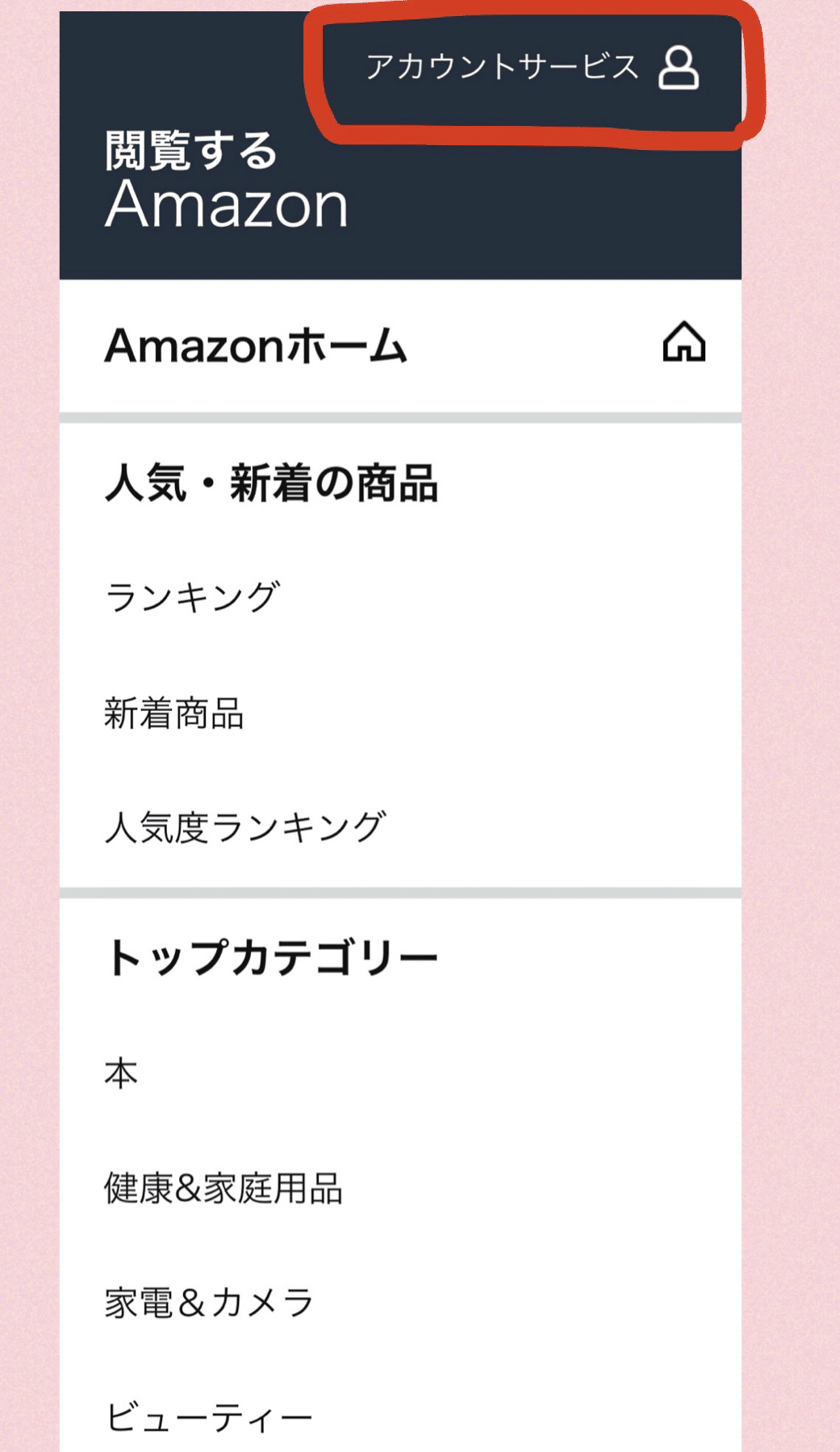Tap the トップカテゴリー section heading
840x1452 pixels.
270,954
